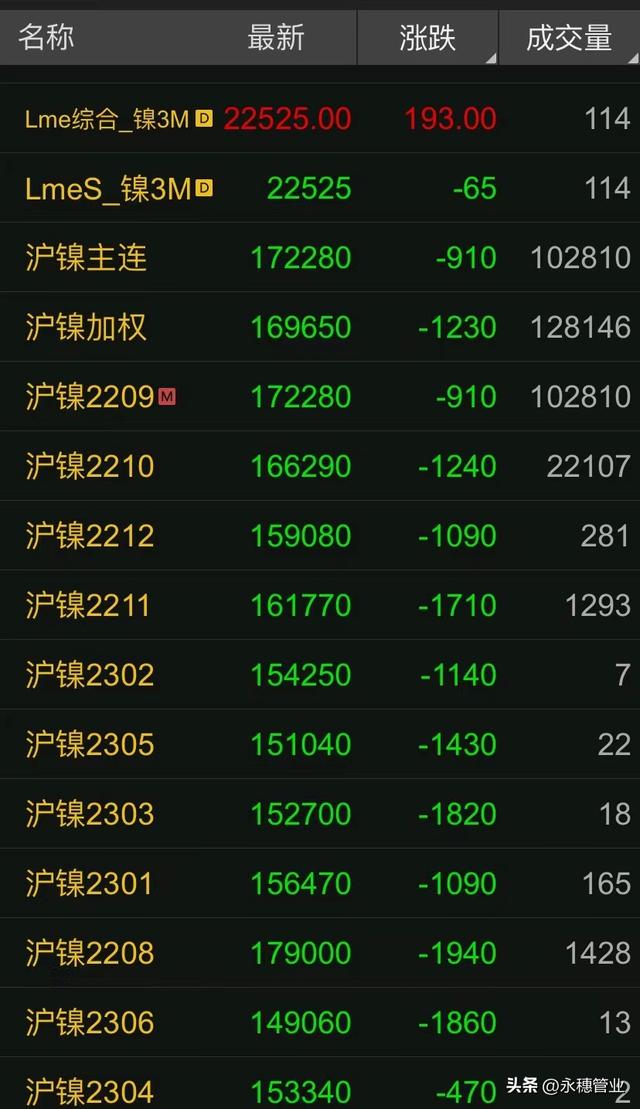640x1109 pixels.
Task: View the 沪镍2306 contract chart
Action: click(90, 1022)
